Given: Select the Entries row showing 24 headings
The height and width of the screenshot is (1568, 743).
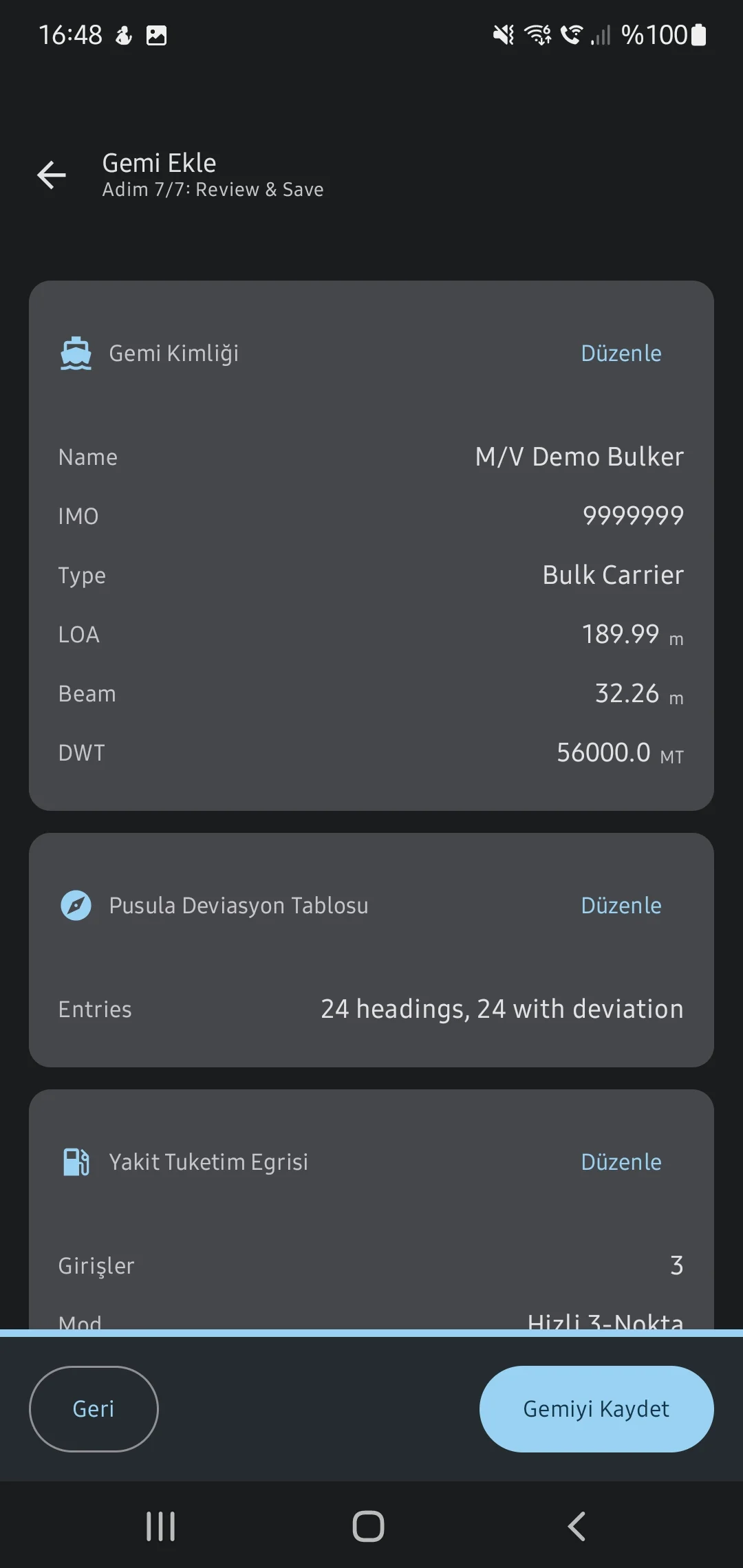Looking at the screenshot, I should 371,1008.
